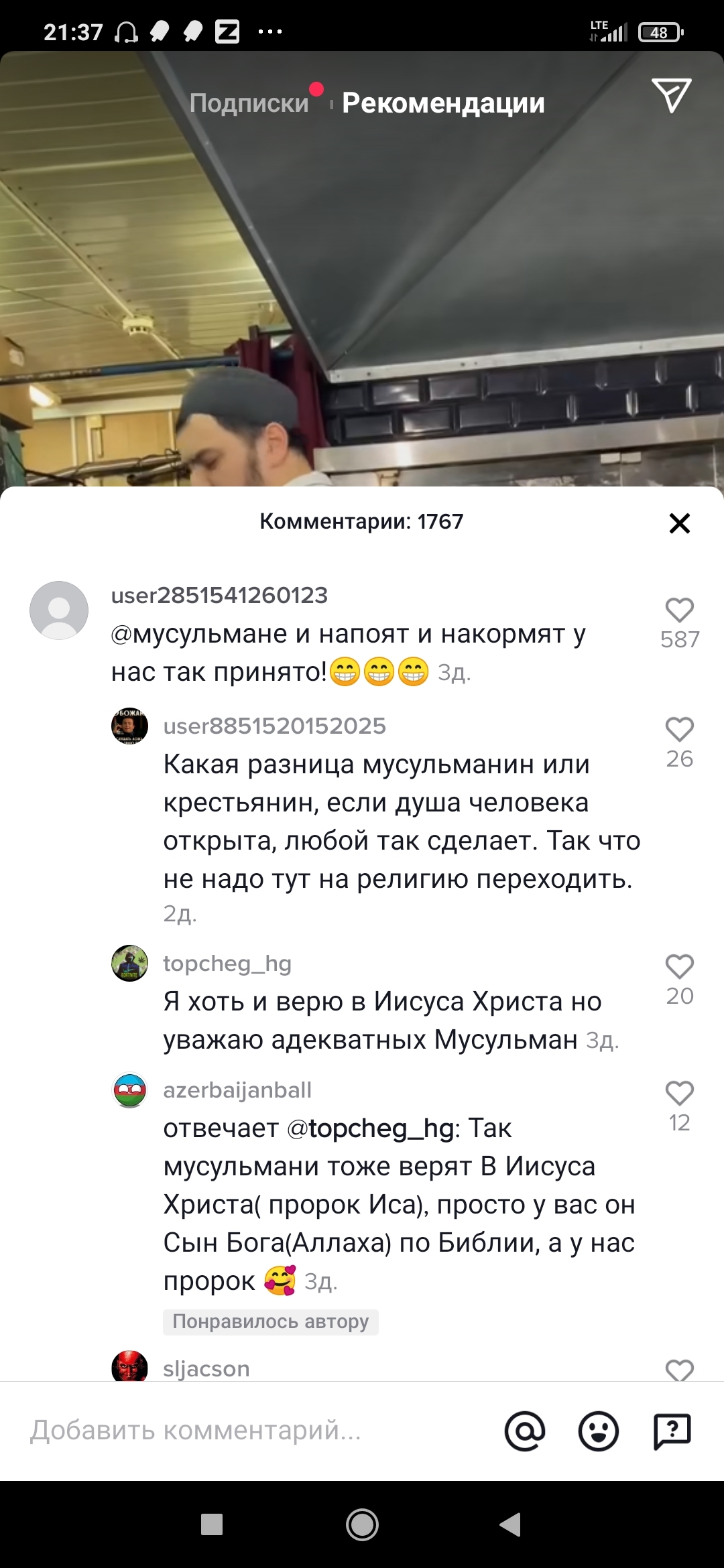Mention a user with the @ icon
724x1568 pixels.
525,1431
